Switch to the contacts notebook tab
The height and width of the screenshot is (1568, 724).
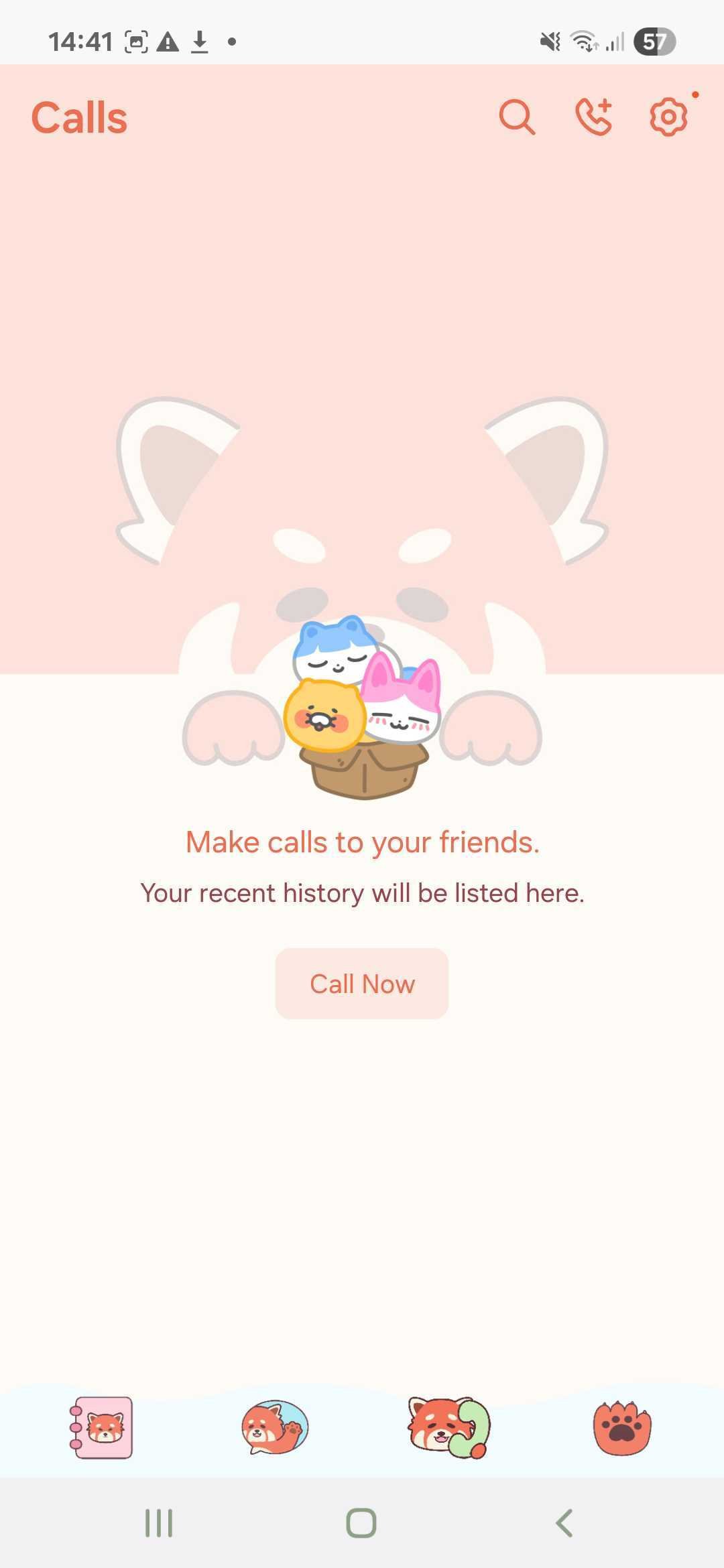coord(101,1427)
